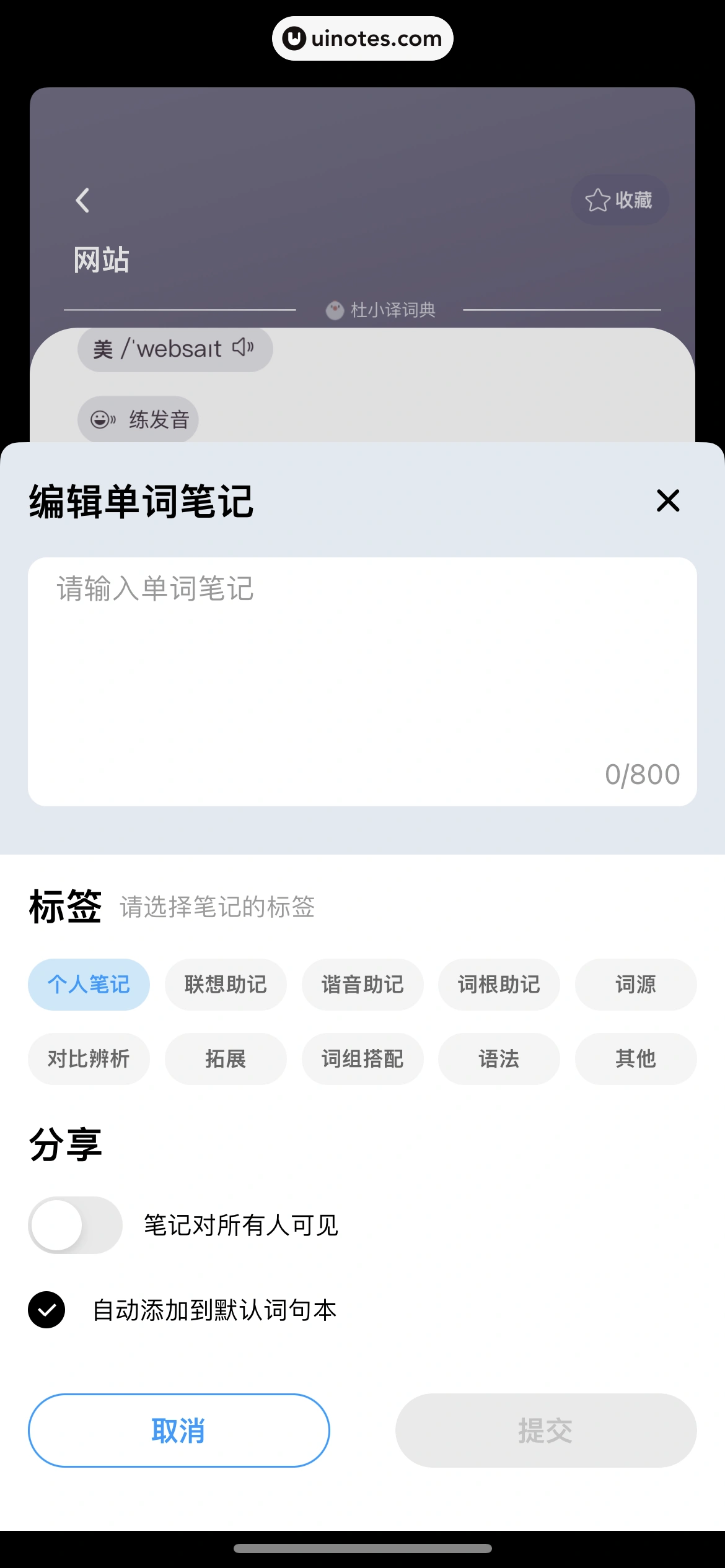Select the 谐音助记 tag
This screenshot has height=1568, width=725.
click(x=362, y=985)
